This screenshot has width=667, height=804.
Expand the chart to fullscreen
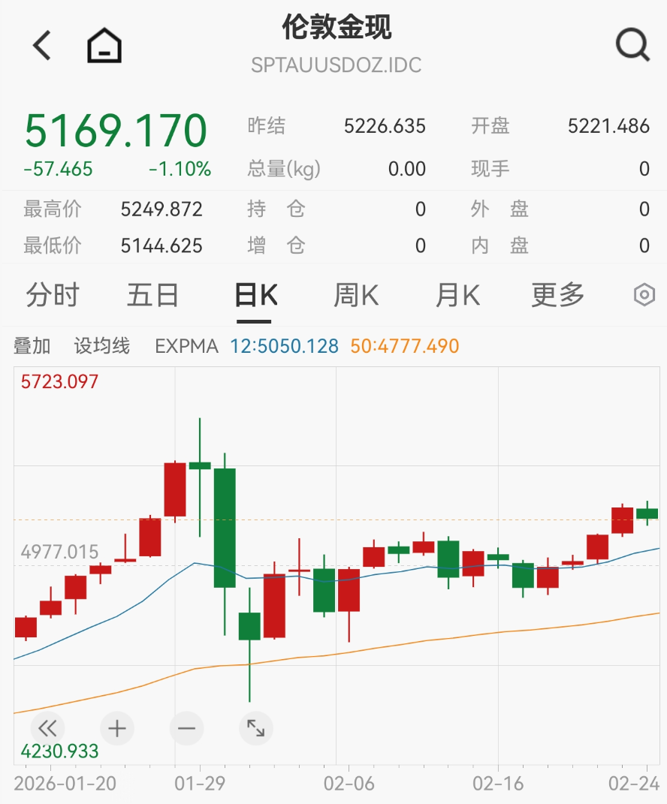(256, 727)
